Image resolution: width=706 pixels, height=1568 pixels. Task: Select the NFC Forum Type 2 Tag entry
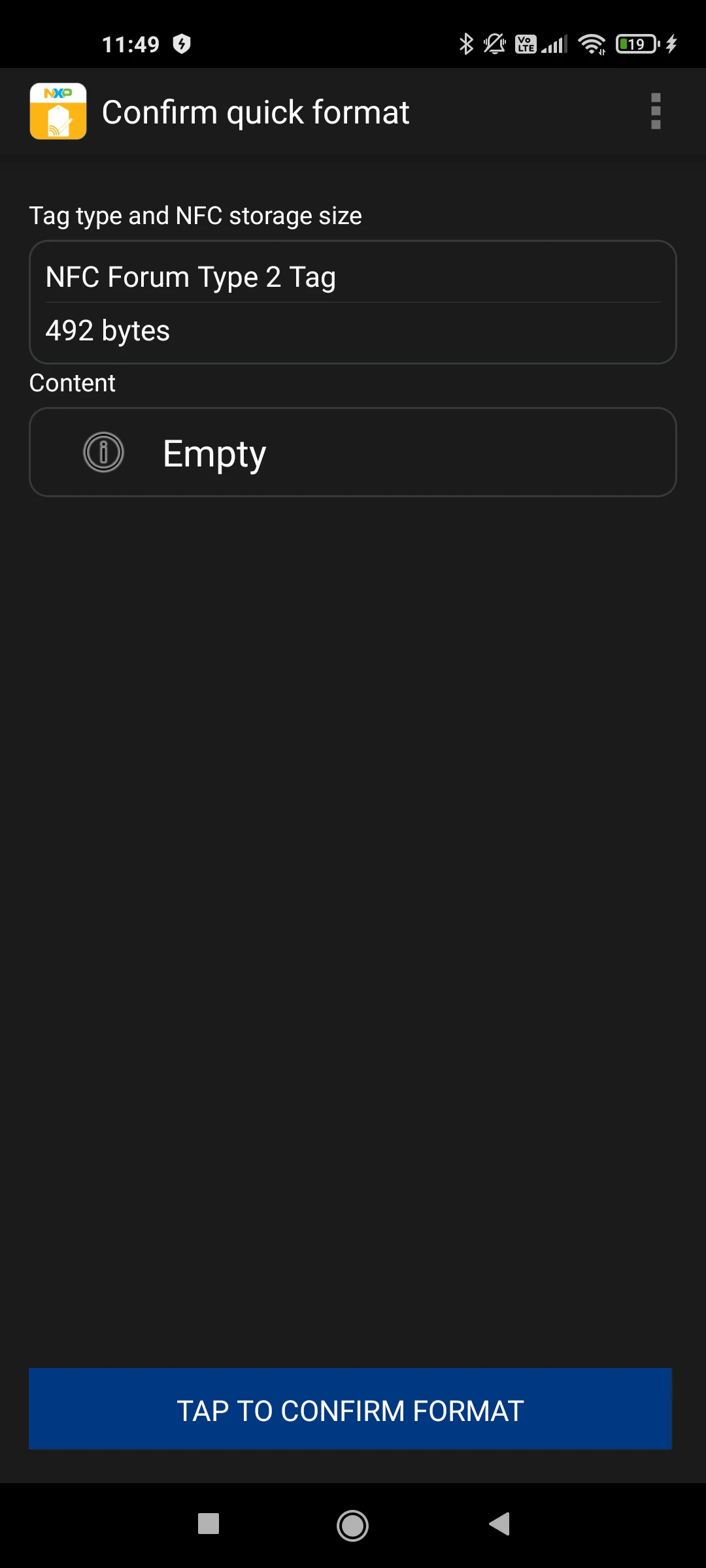tap(353, 276)
